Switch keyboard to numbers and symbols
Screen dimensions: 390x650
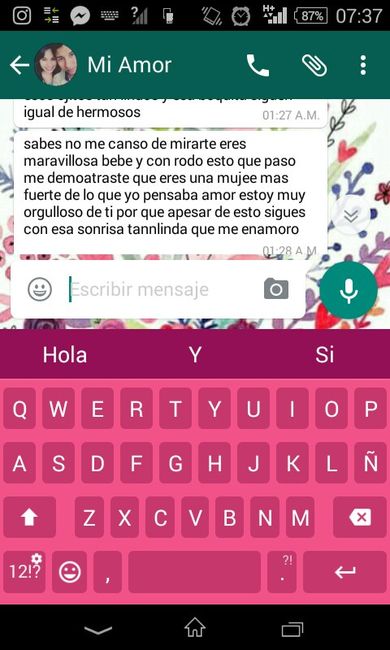[x=24, y=571]
